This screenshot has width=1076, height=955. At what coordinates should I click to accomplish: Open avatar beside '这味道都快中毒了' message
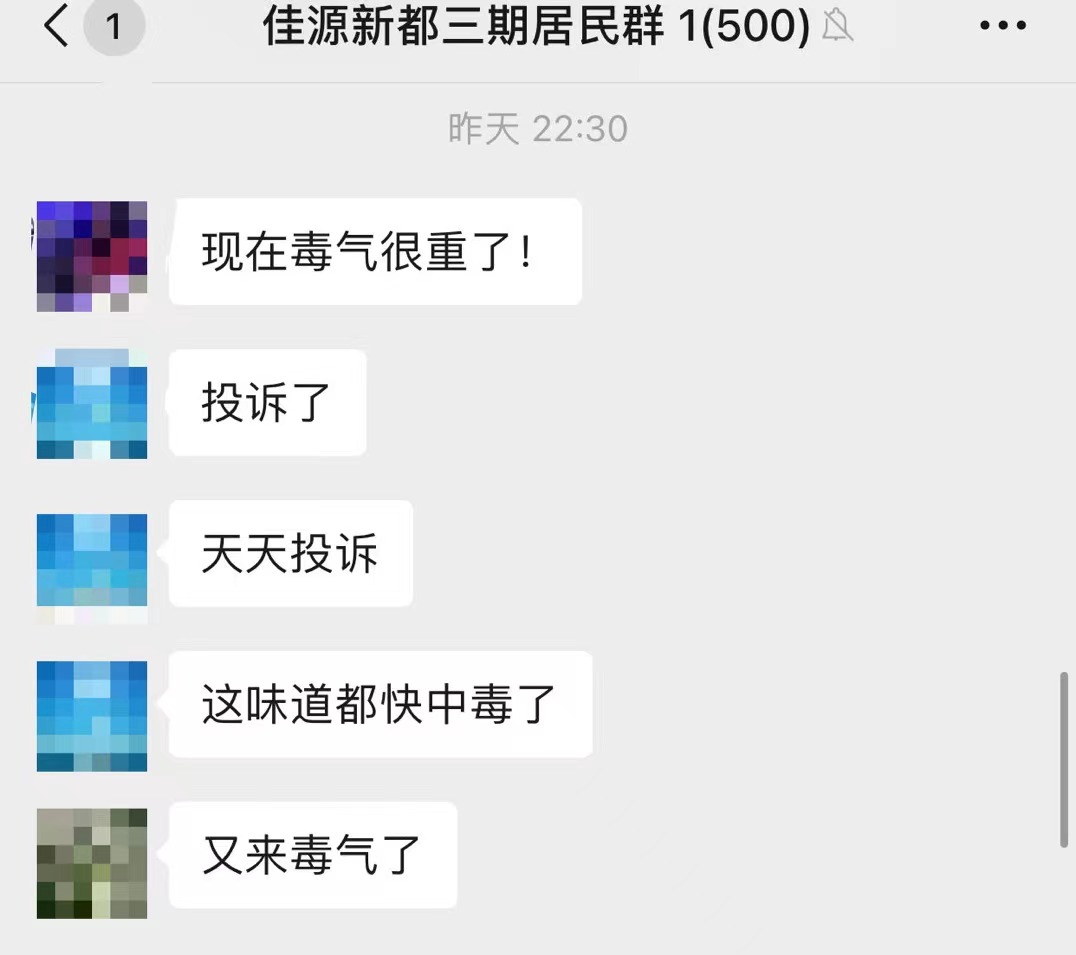coord(92,715)
